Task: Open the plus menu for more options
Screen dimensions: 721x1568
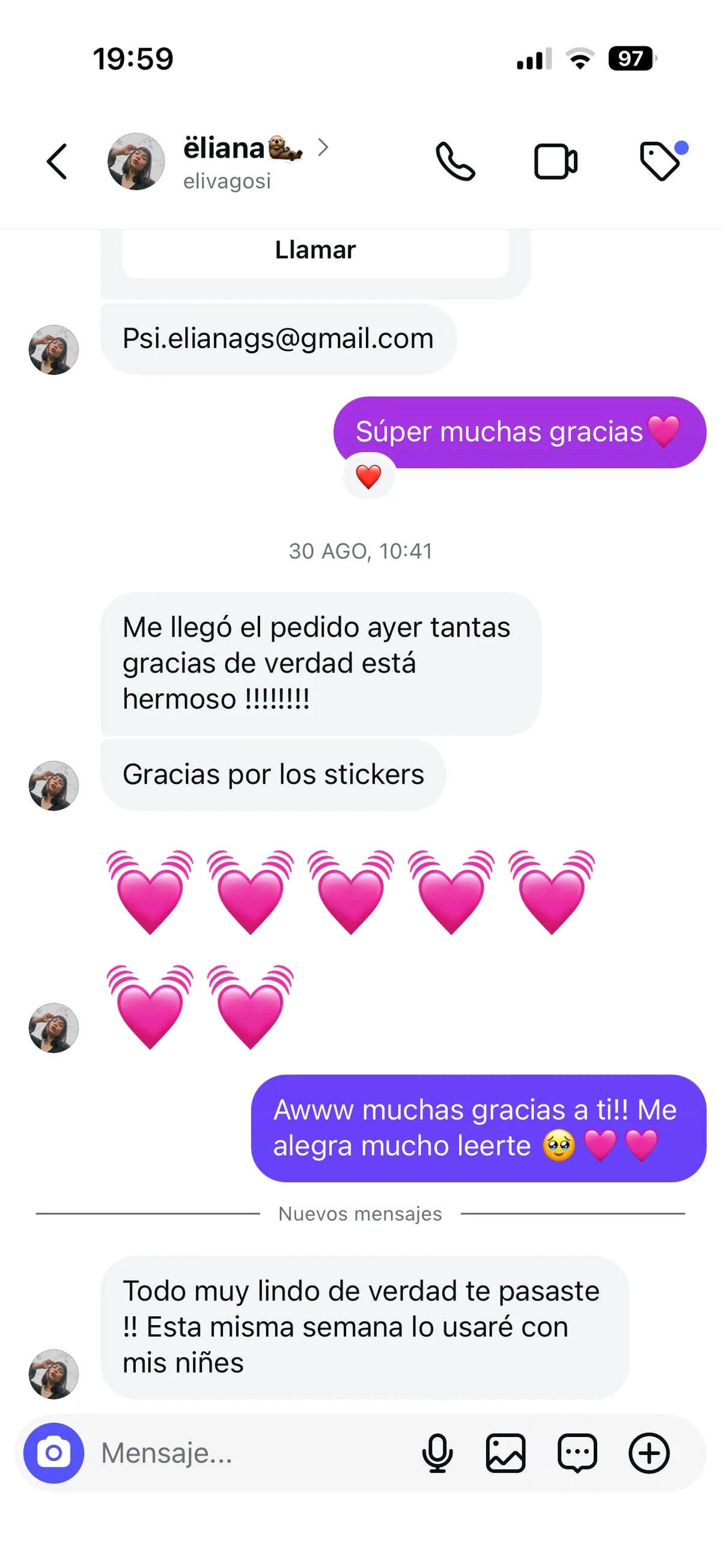Action: point(648,1453)
